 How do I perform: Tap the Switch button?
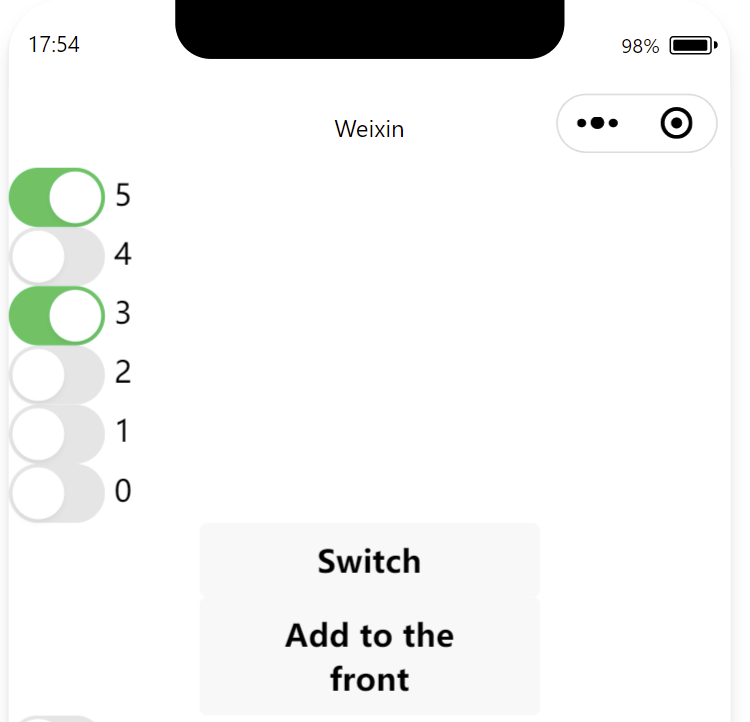click(x=369, y=560)
